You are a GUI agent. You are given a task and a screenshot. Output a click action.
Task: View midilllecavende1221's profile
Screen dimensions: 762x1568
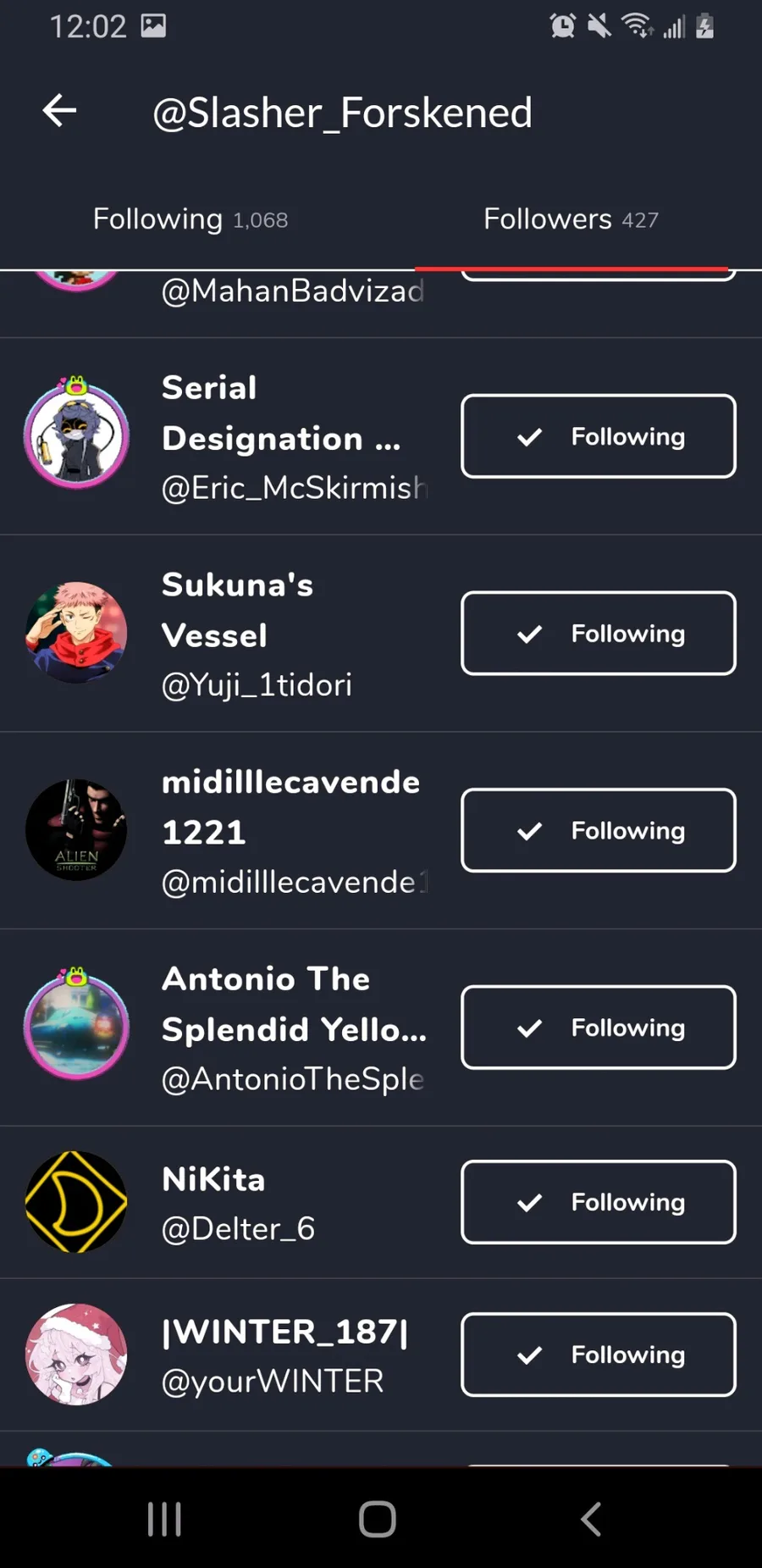[254, 831]
